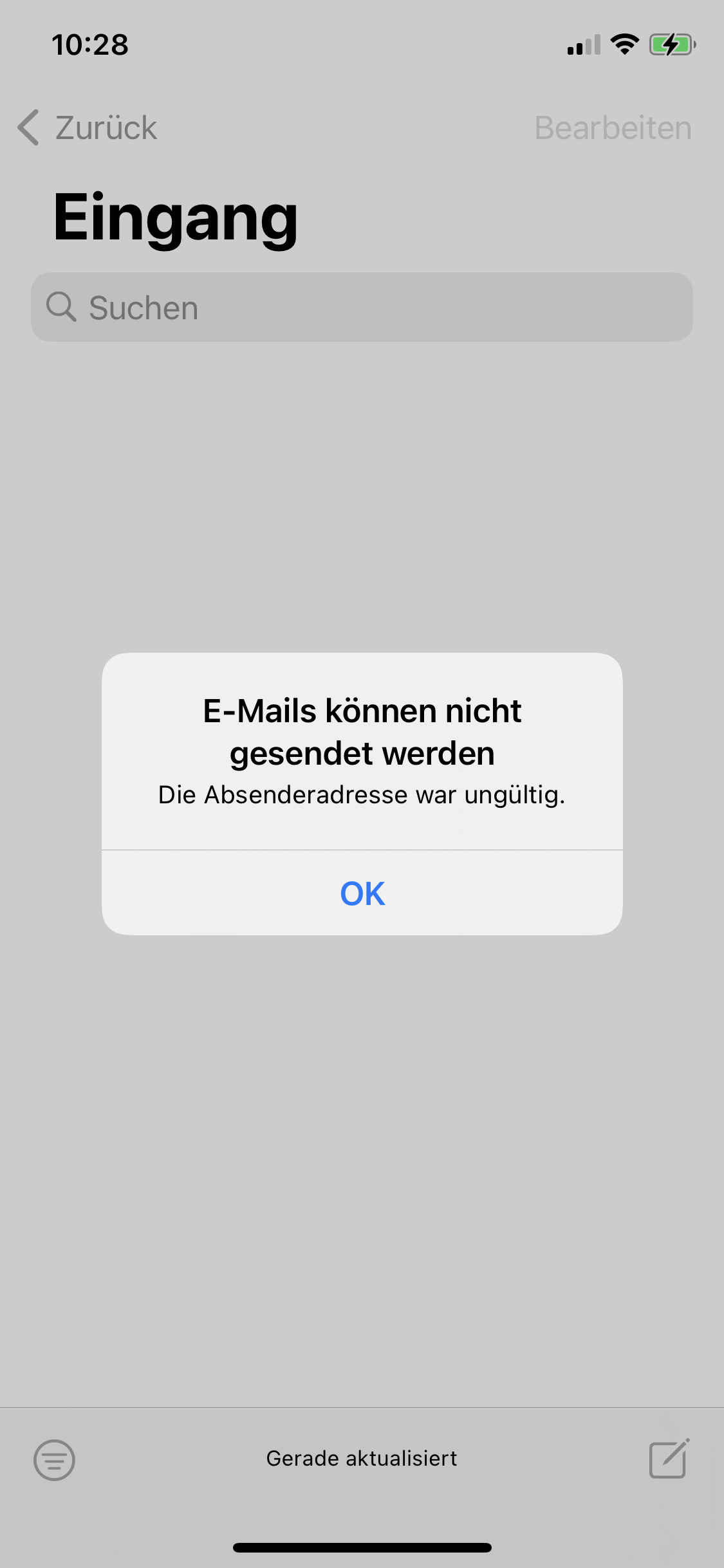
Task: Open the Suchen search field
Action: (362, 308)
